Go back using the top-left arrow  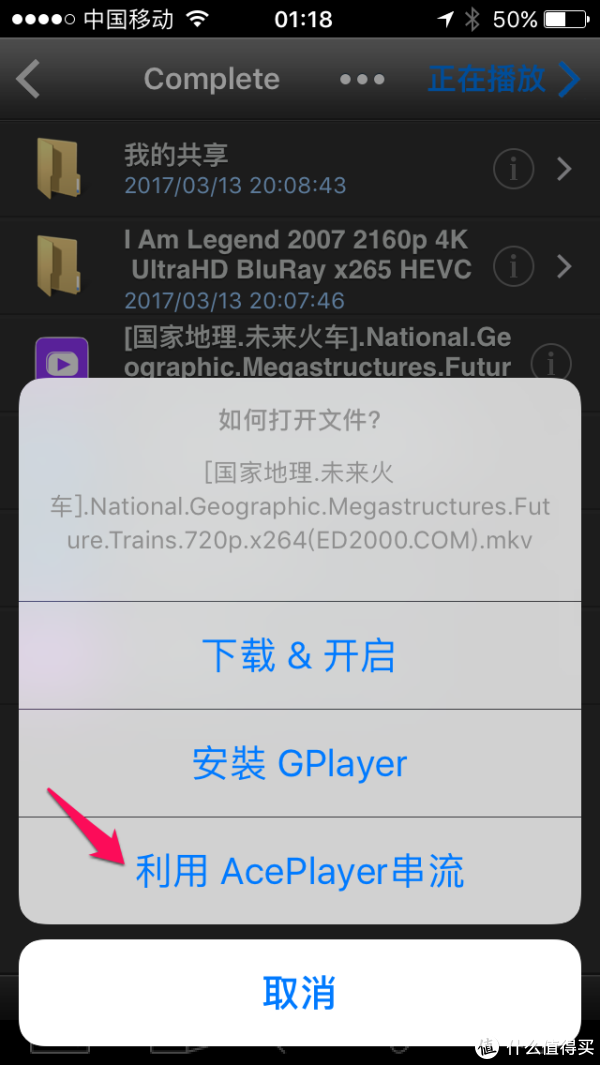point(29,79)
